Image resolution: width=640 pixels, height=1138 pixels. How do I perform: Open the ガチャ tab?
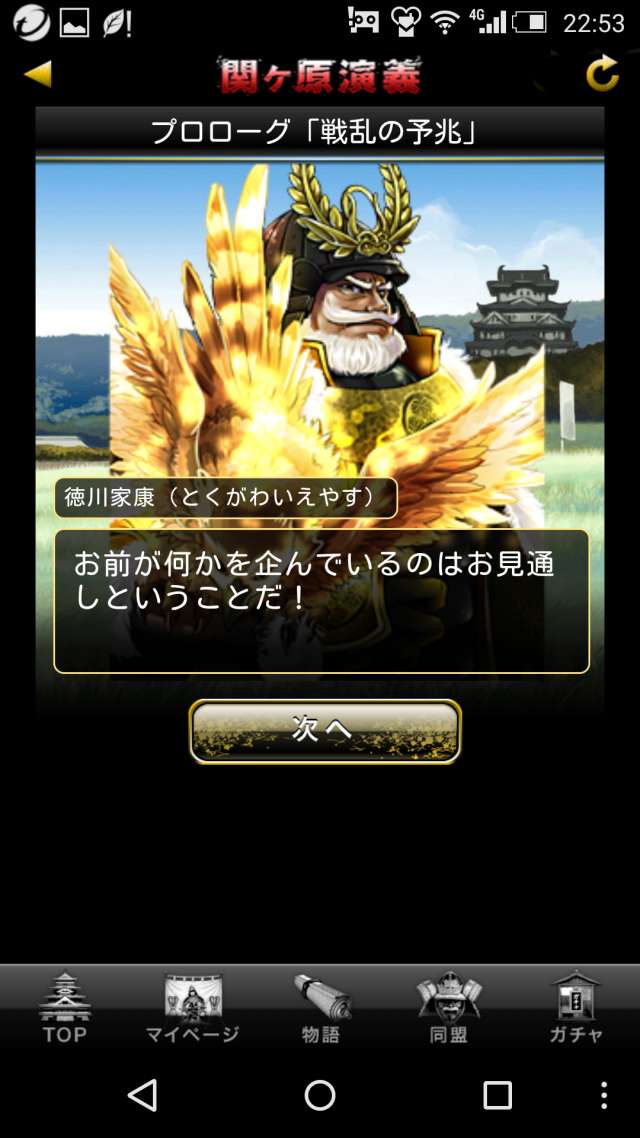[x=576, y=1007]
